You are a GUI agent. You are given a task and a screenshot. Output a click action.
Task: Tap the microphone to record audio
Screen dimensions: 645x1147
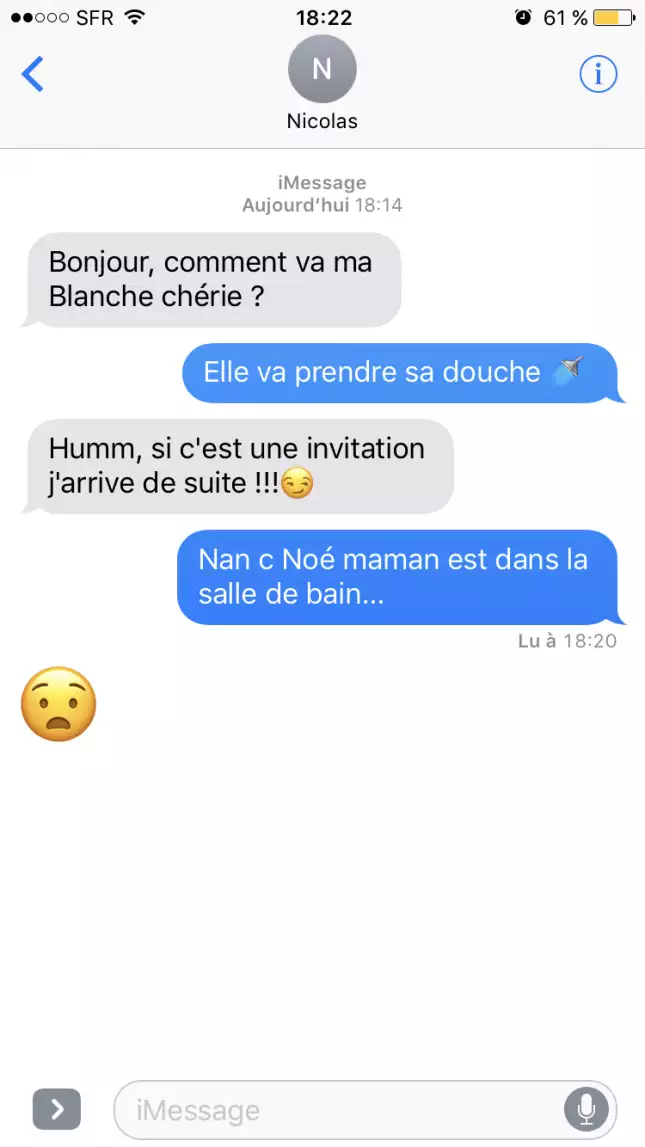[x=586, y=1109]
